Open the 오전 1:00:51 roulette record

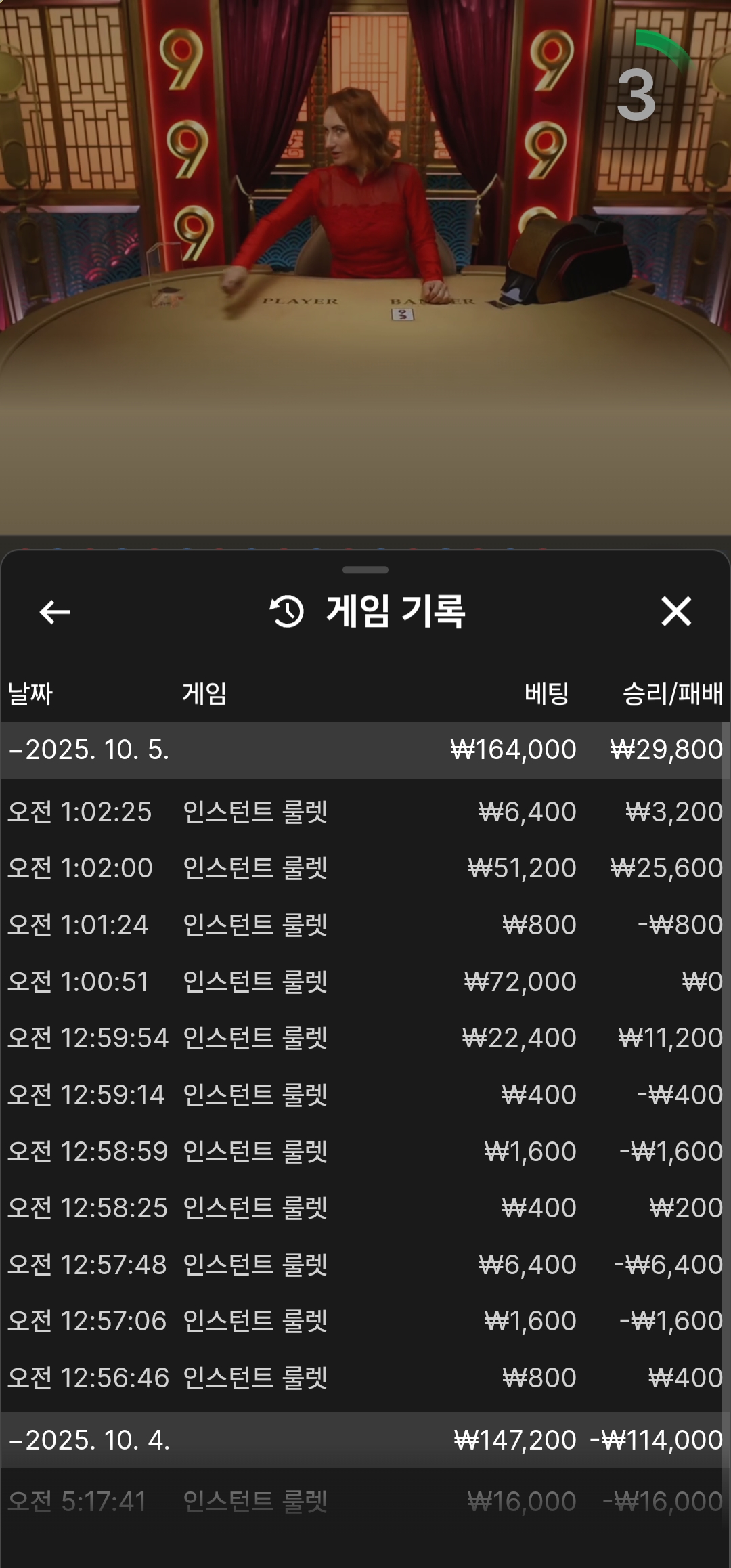pyautogui.click(x=364, y=982)
